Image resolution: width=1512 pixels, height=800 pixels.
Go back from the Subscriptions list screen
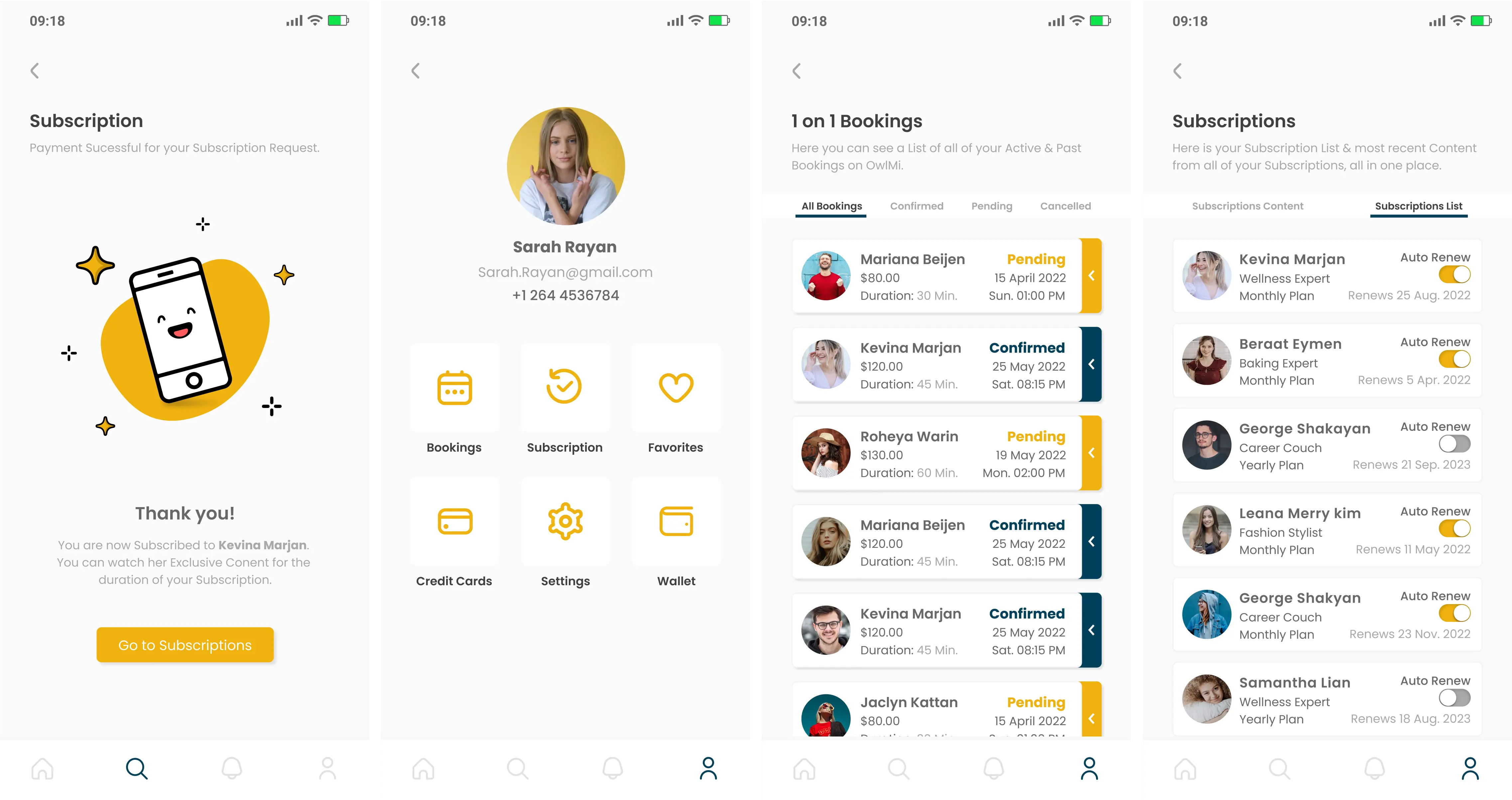click(1178, 71)
